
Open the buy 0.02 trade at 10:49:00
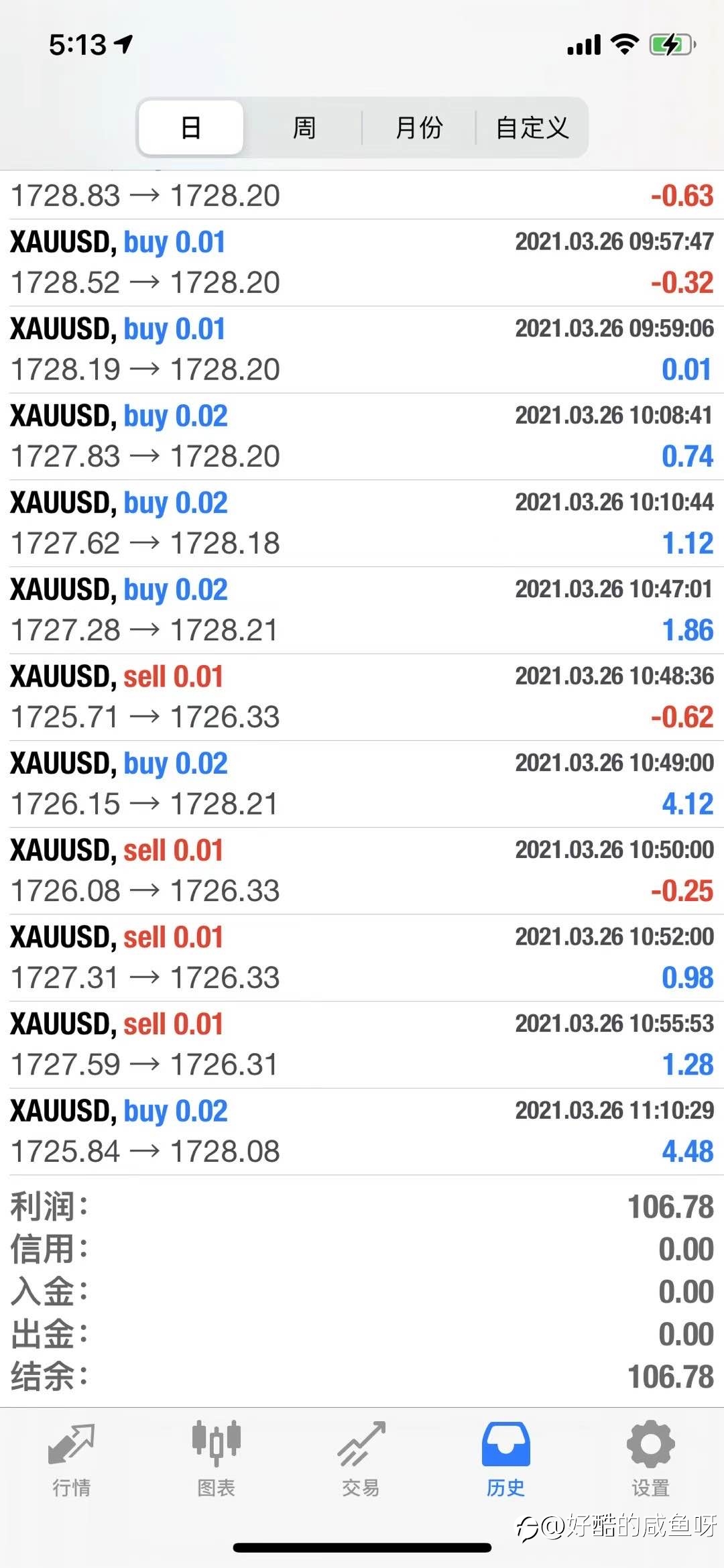click(362, 784)
